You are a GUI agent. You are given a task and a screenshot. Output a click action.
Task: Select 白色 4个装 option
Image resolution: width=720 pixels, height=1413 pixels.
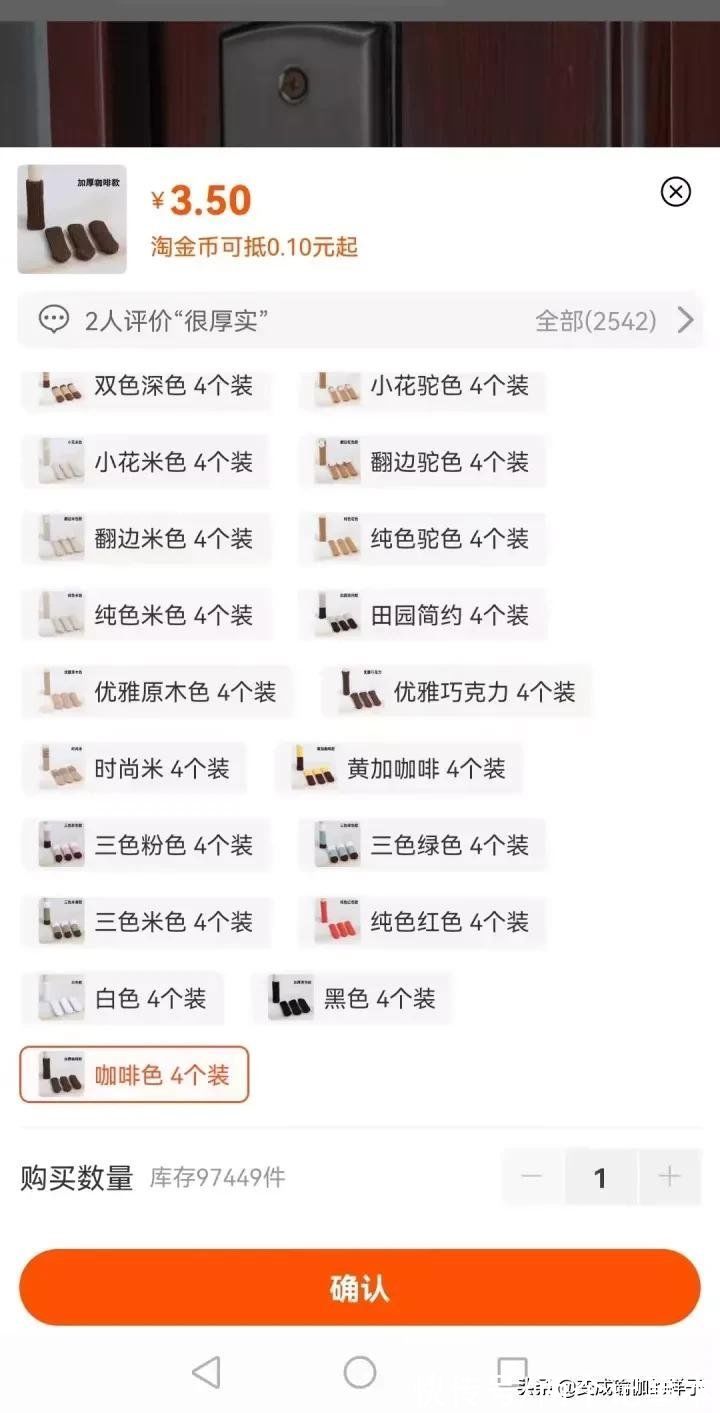[123, 998]
